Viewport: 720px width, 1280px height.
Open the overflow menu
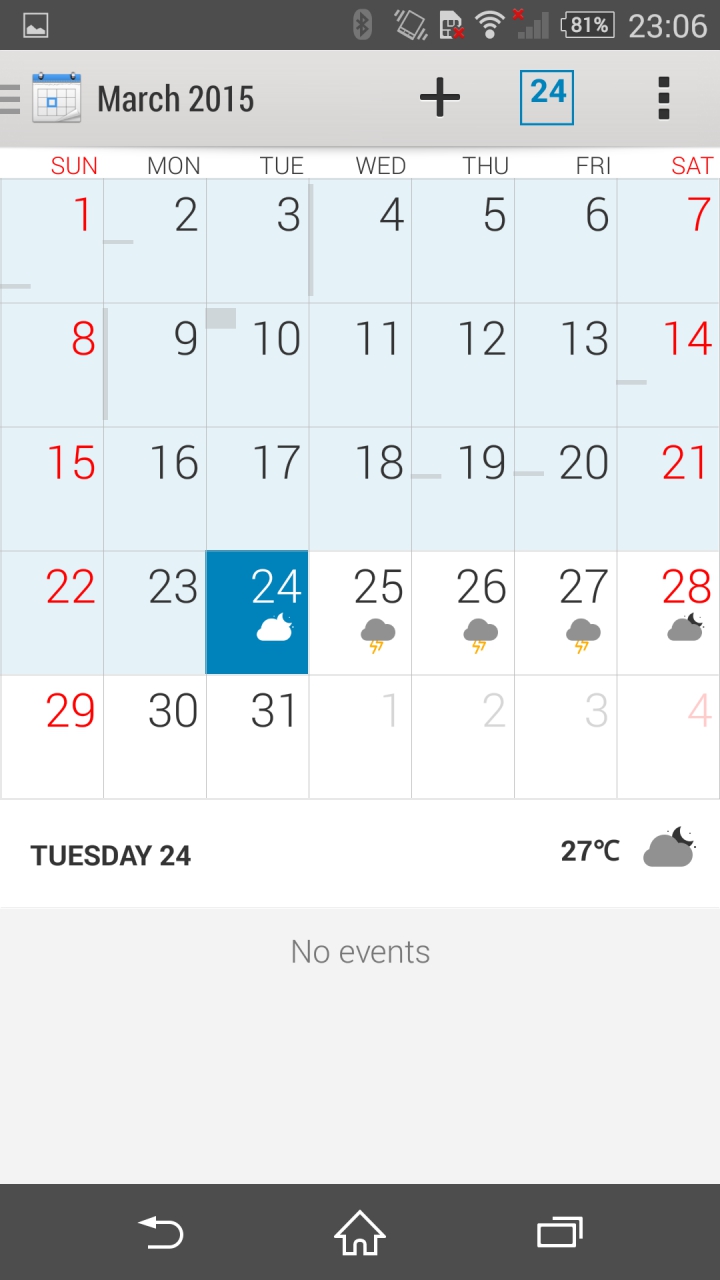click(x=663, y=98)
